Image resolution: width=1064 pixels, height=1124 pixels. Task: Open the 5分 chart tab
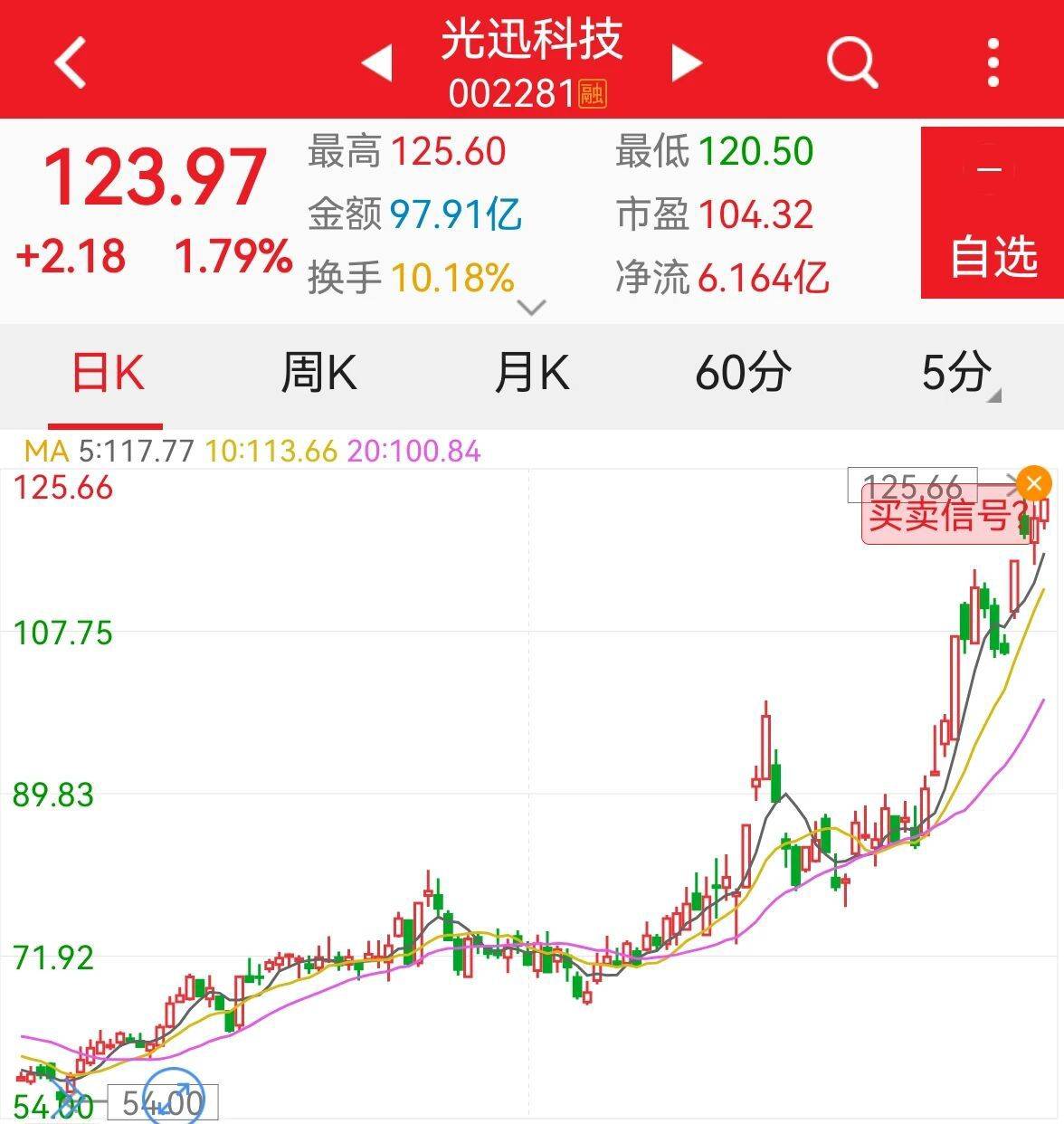pos(955,371)
